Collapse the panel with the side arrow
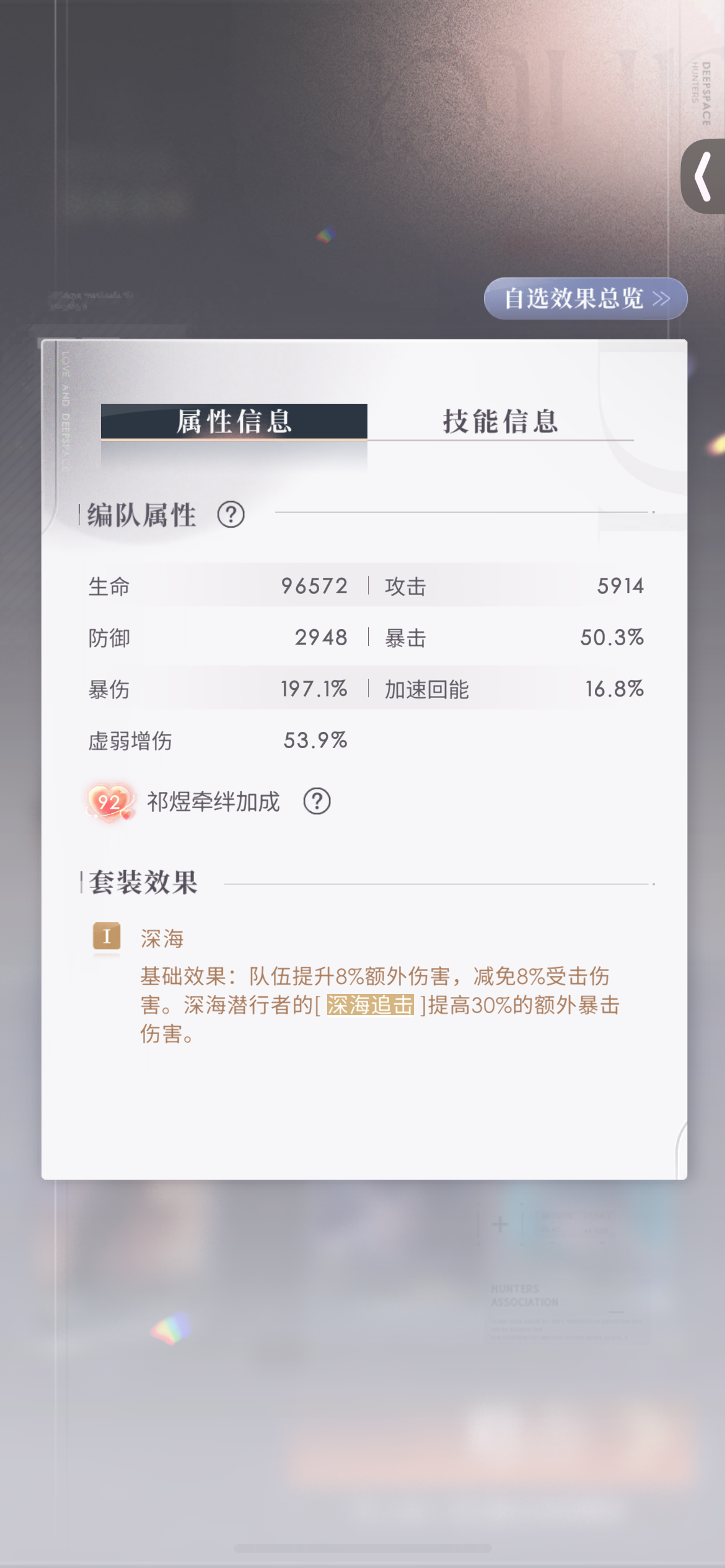Image resolution: width=725 pixels, height=1568 pixels. (x=703, y=176)
